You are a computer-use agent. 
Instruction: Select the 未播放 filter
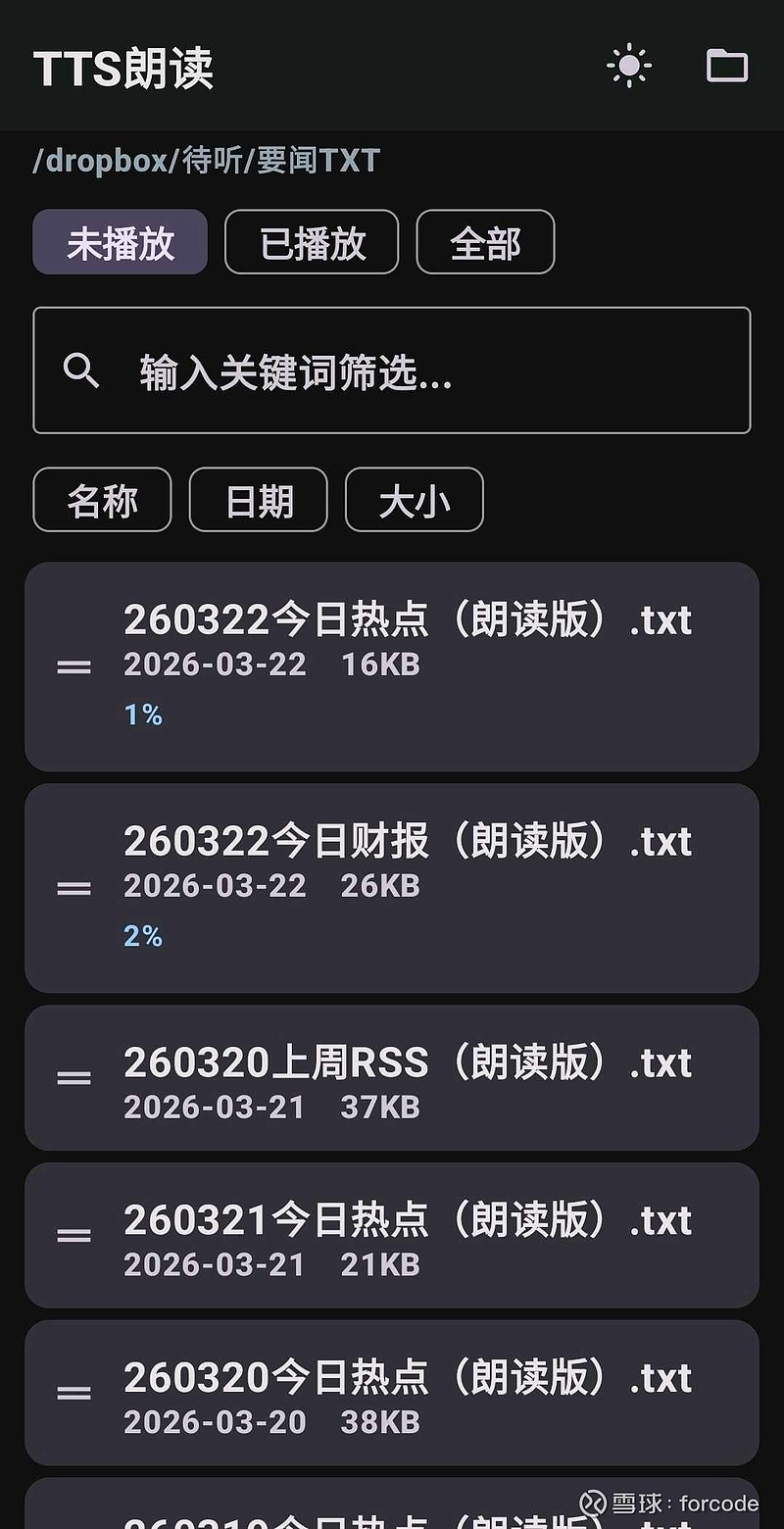[120, 242]
